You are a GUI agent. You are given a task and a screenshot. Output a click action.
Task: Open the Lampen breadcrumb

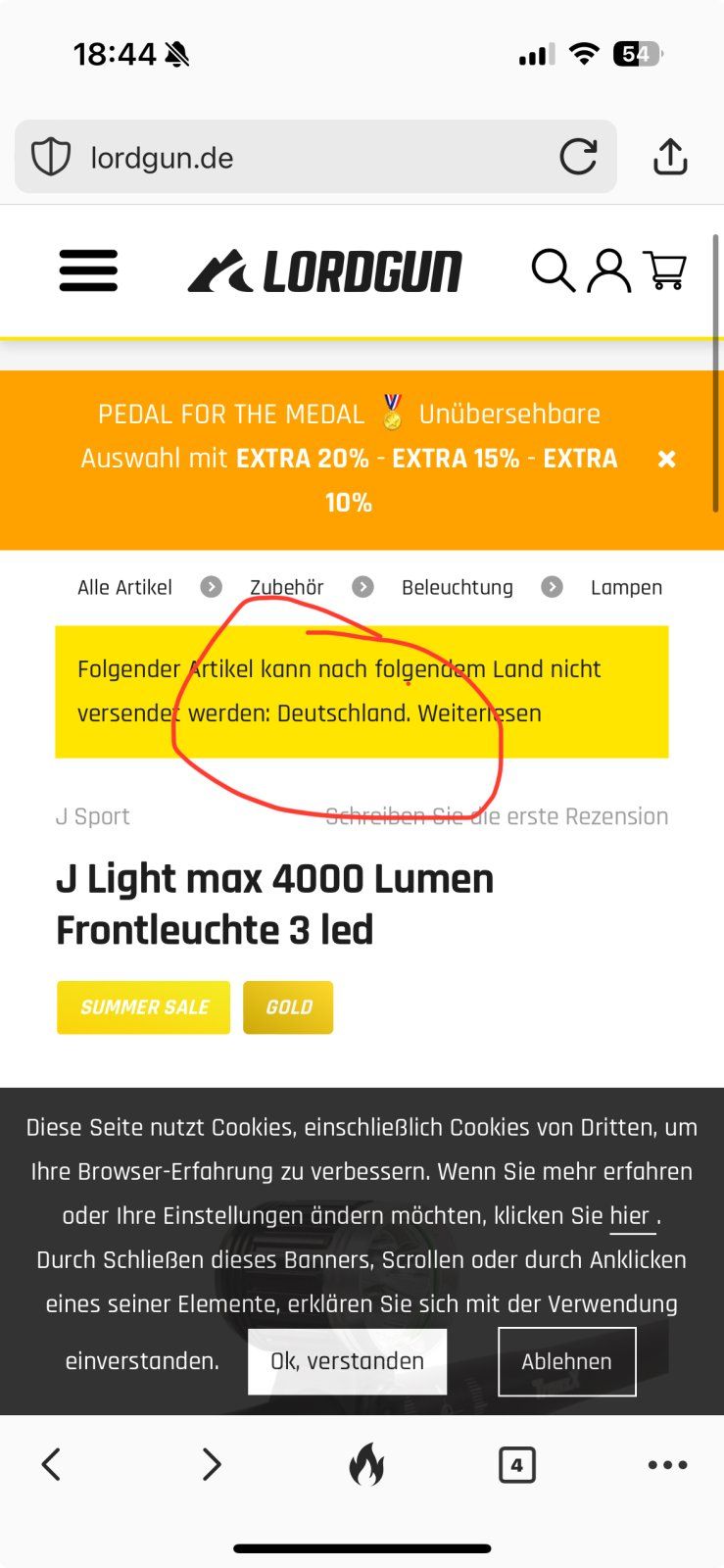(626, 587)
